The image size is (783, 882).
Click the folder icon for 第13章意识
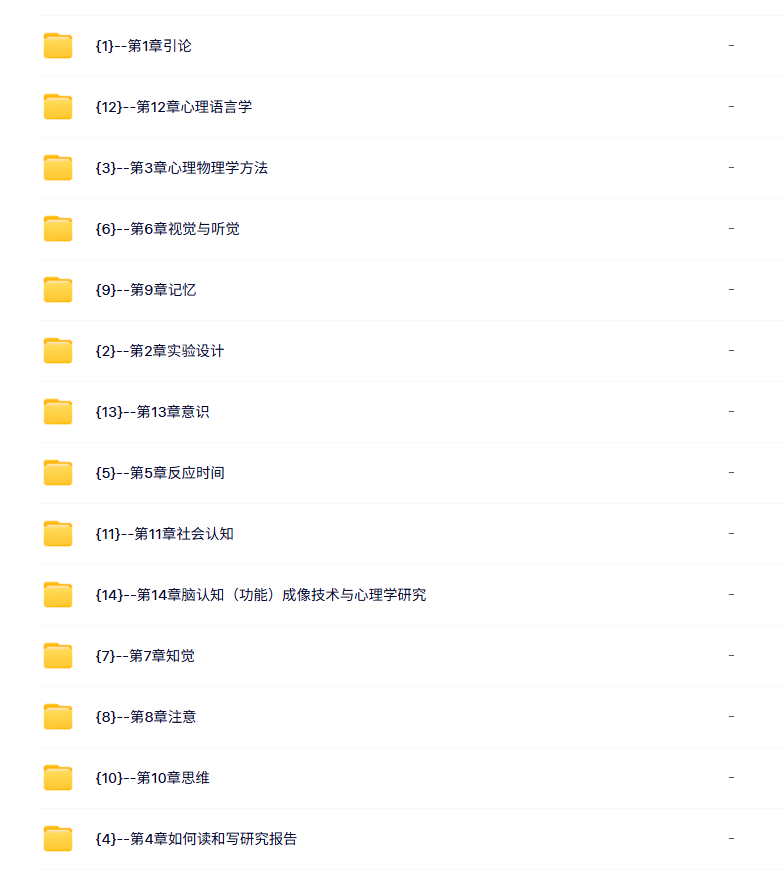pyautogui.click(x=57, y=411)
